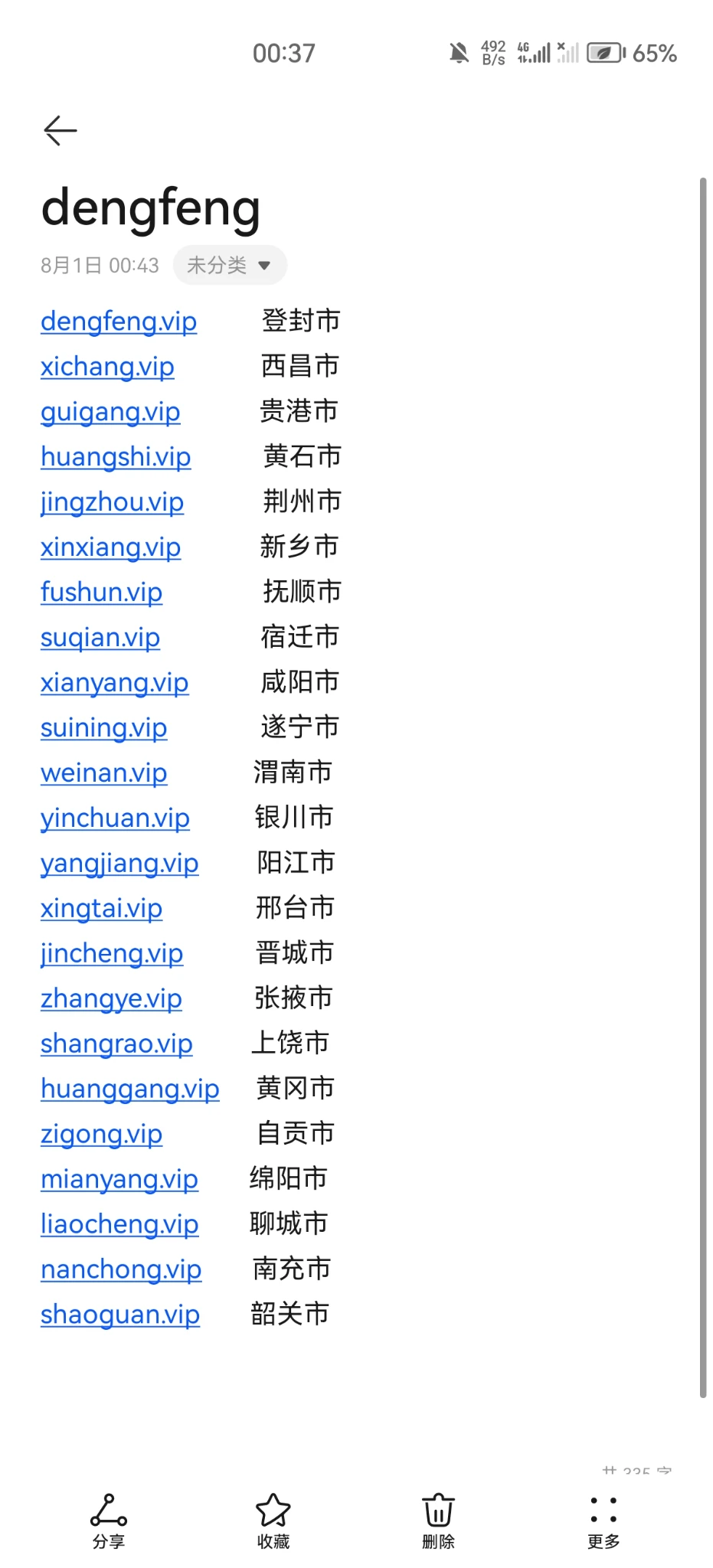
Task: Open the xianyang.vip link
Action: click(x=114, y=683)
